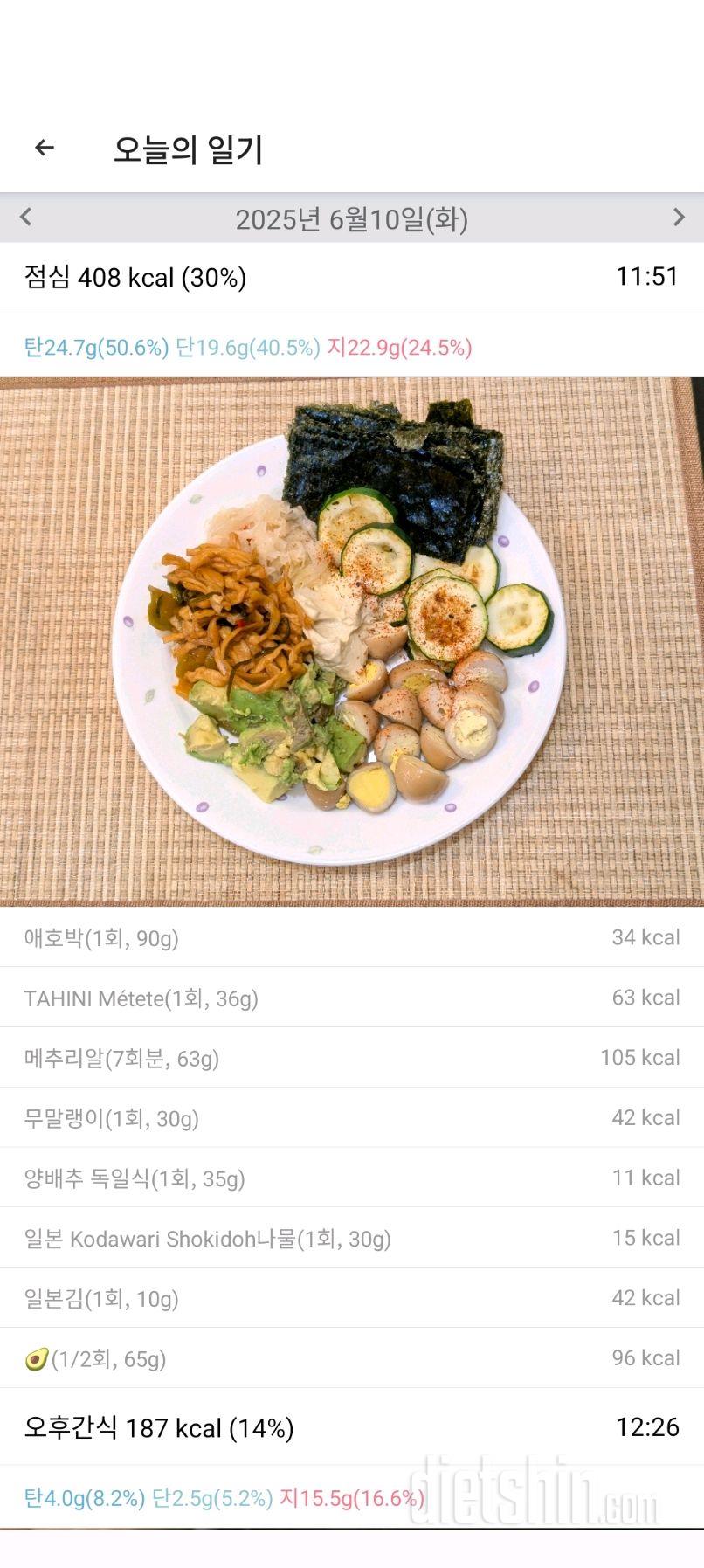Open the 오후간식 187 kcal meal entry
The height and width of the screenshot is (1568, 704).
click(351, 1428)
